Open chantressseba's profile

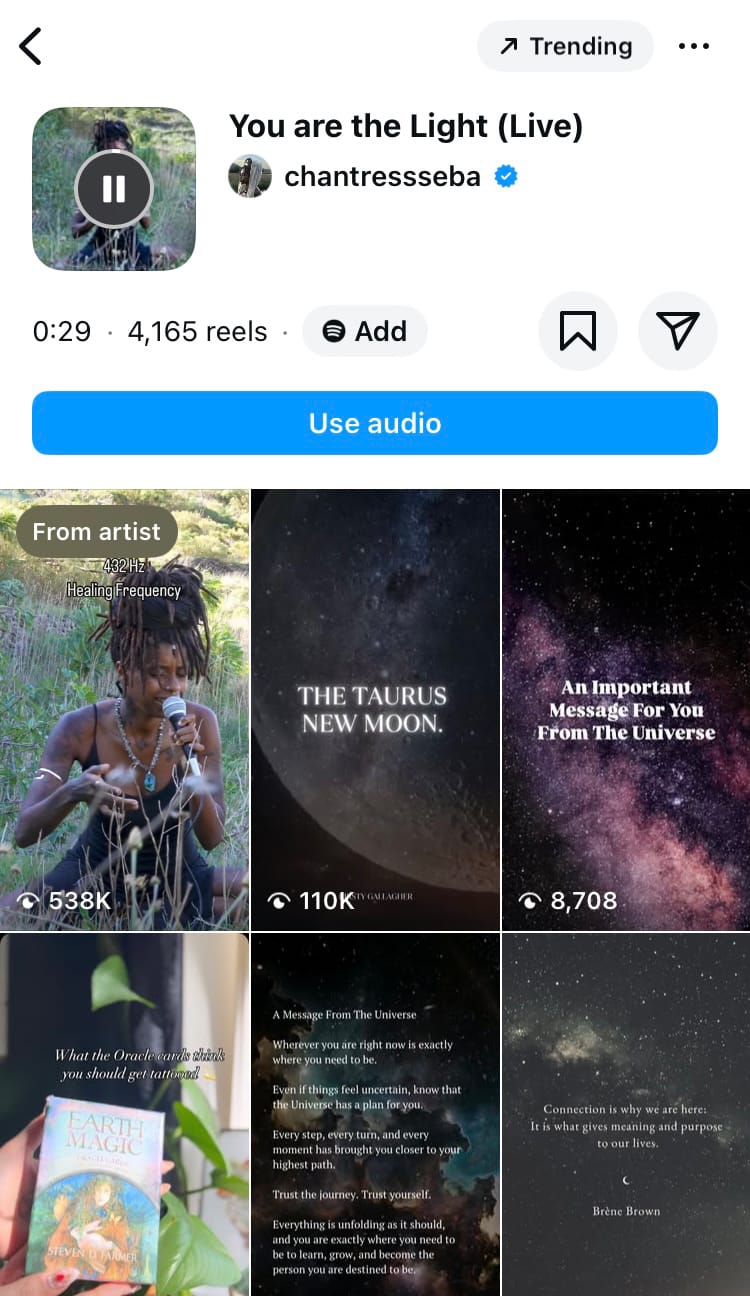pos(381,177)
